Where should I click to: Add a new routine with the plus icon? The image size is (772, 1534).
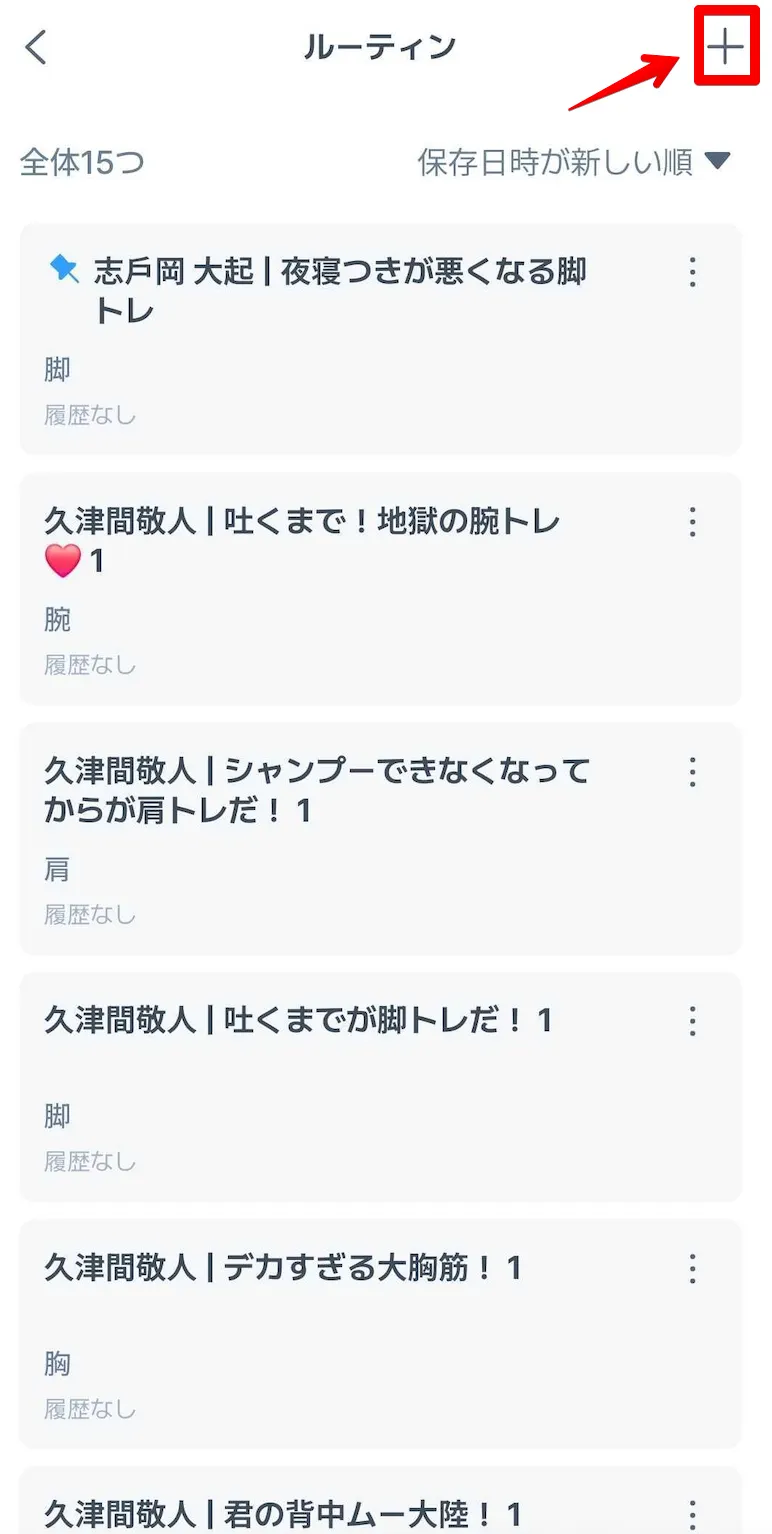point(726,47)
